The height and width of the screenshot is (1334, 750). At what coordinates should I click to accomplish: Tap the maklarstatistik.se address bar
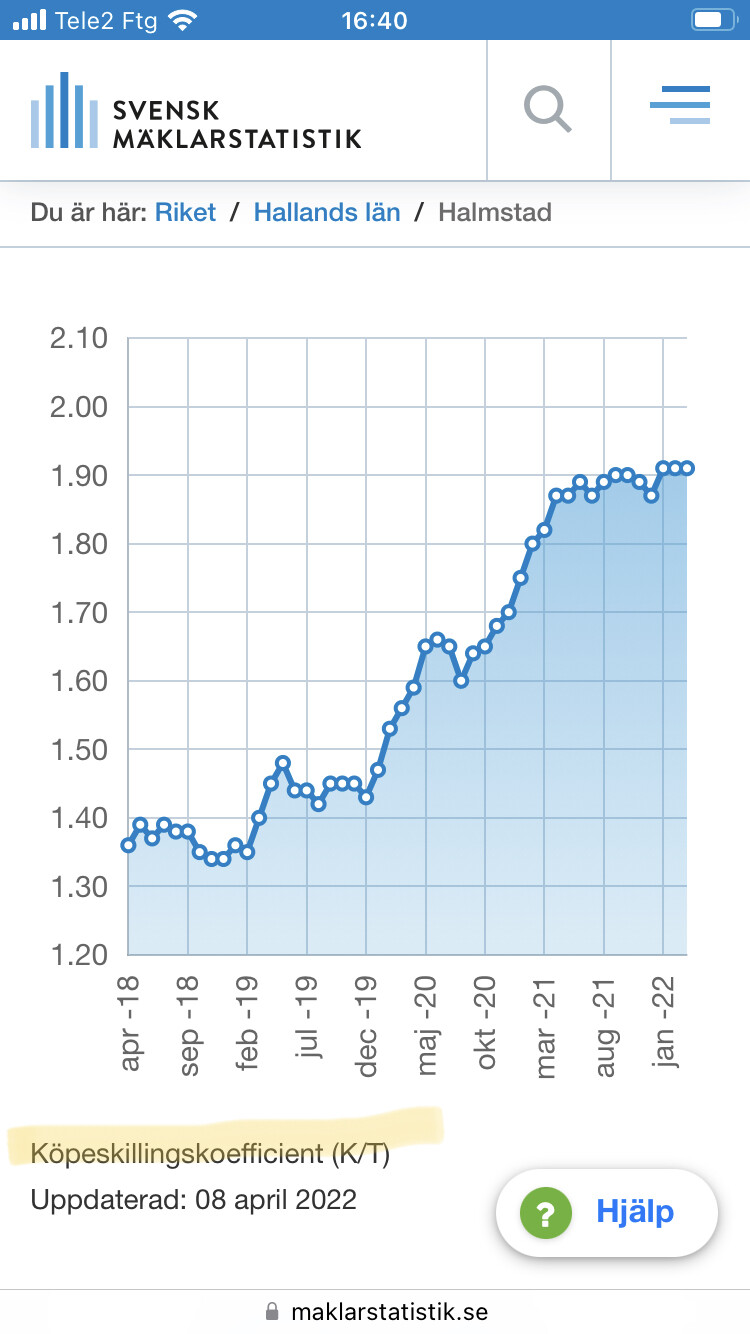375,1310
